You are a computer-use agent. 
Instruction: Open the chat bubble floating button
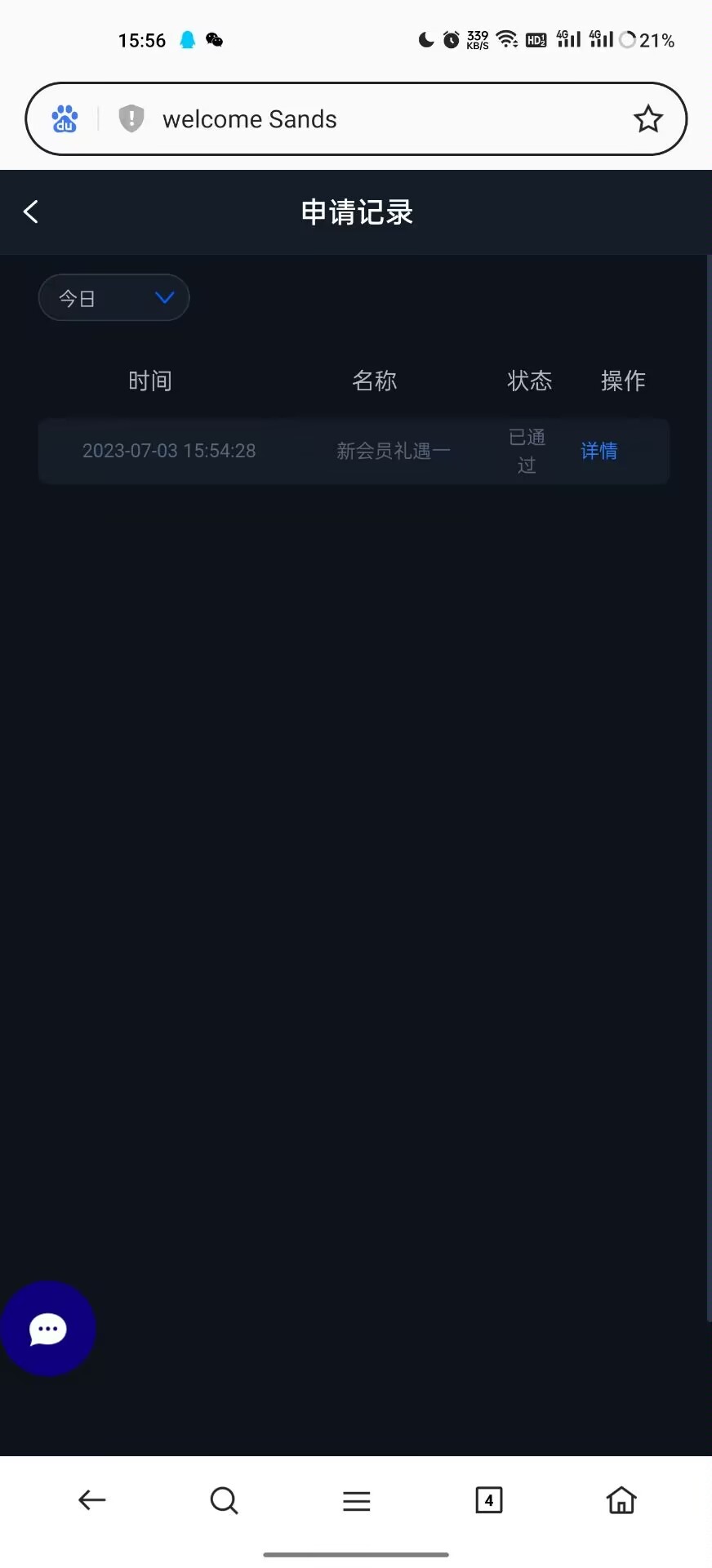[x=48, y=1327]
